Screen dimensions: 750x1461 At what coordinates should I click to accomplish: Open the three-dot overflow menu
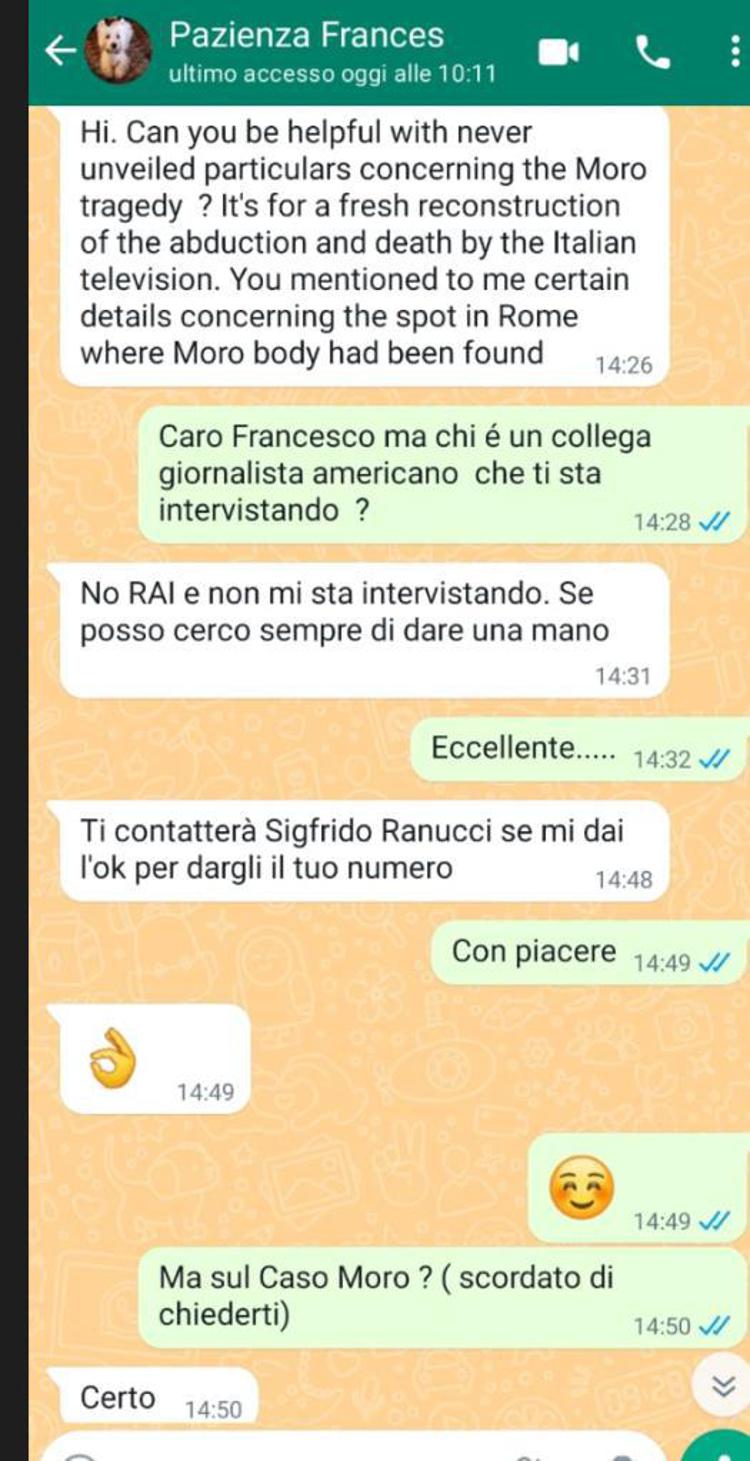pos(735,52)
